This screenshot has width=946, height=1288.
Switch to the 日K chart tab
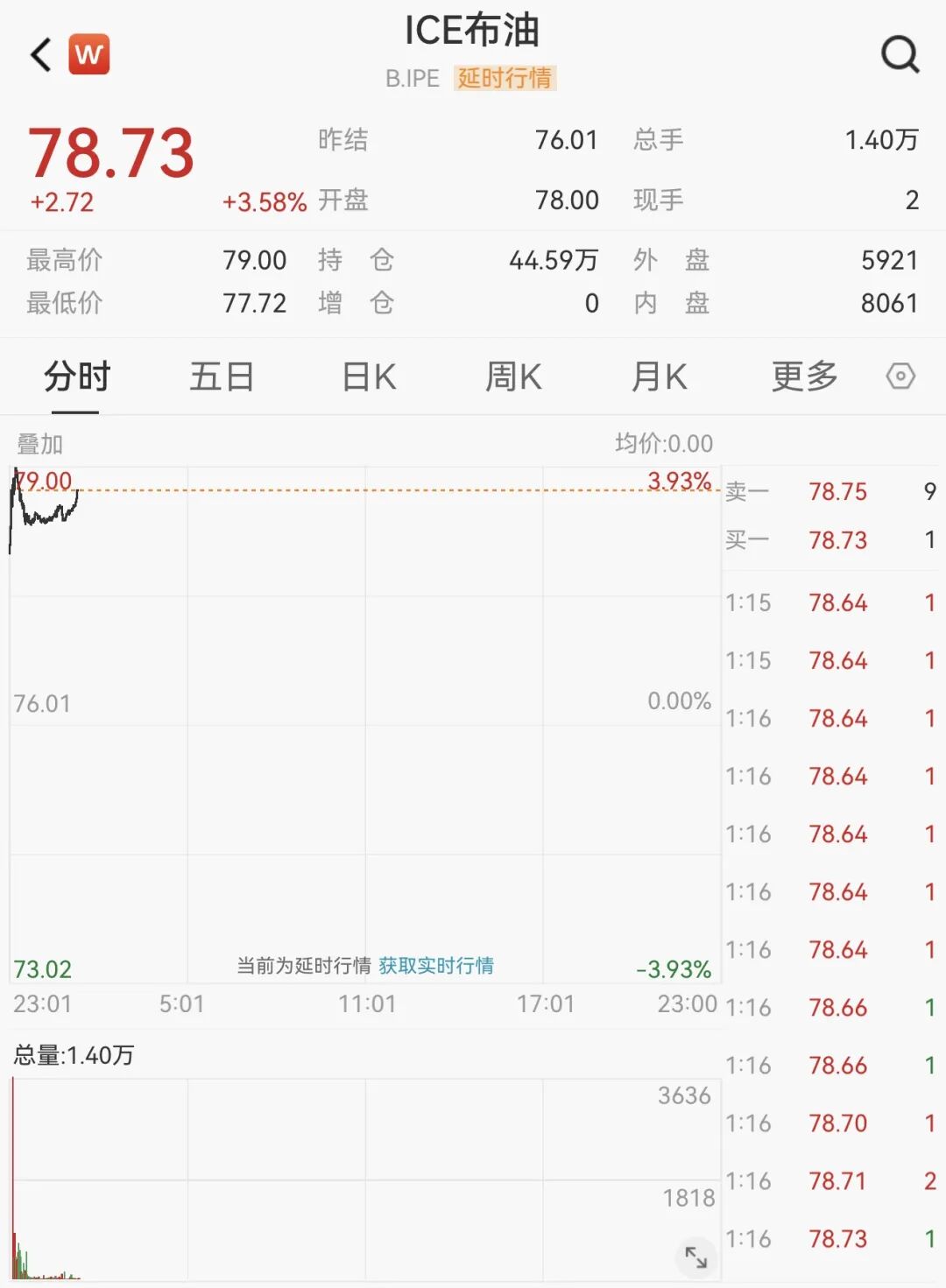(369, 377)
